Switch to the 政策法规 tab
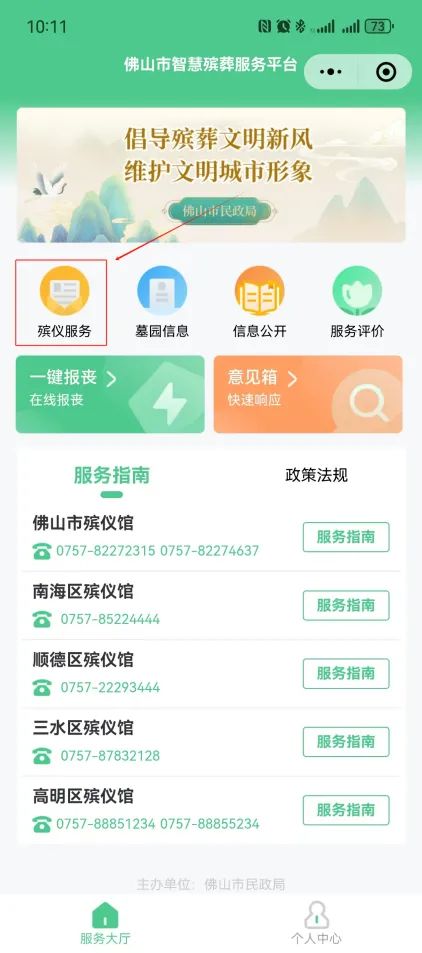This screenshot has height=953, width=422. click(316, 475)
